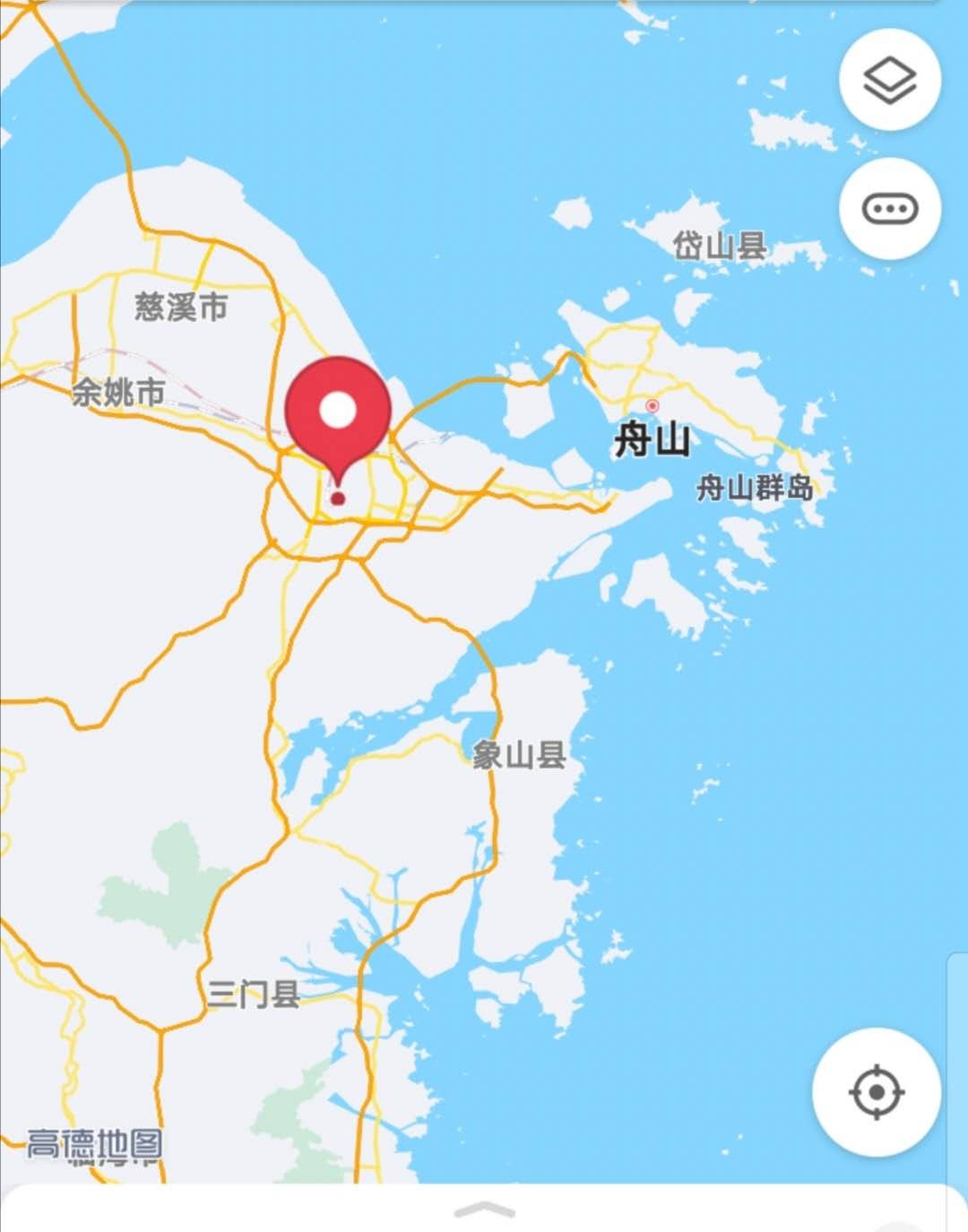Expand the bottom sheet handle
The width and height of the screenshot is (968, 1232).
pyautogui.click(x=484, y=1210)
